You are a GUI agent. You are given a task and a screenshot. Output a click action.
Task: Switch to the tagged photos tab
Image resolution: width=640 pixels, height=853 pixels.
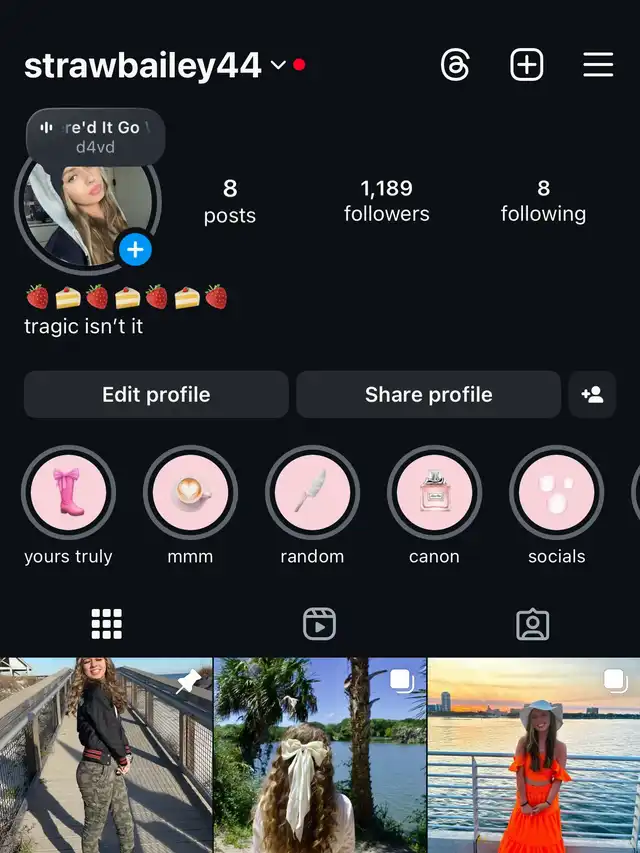click(532, 624)
